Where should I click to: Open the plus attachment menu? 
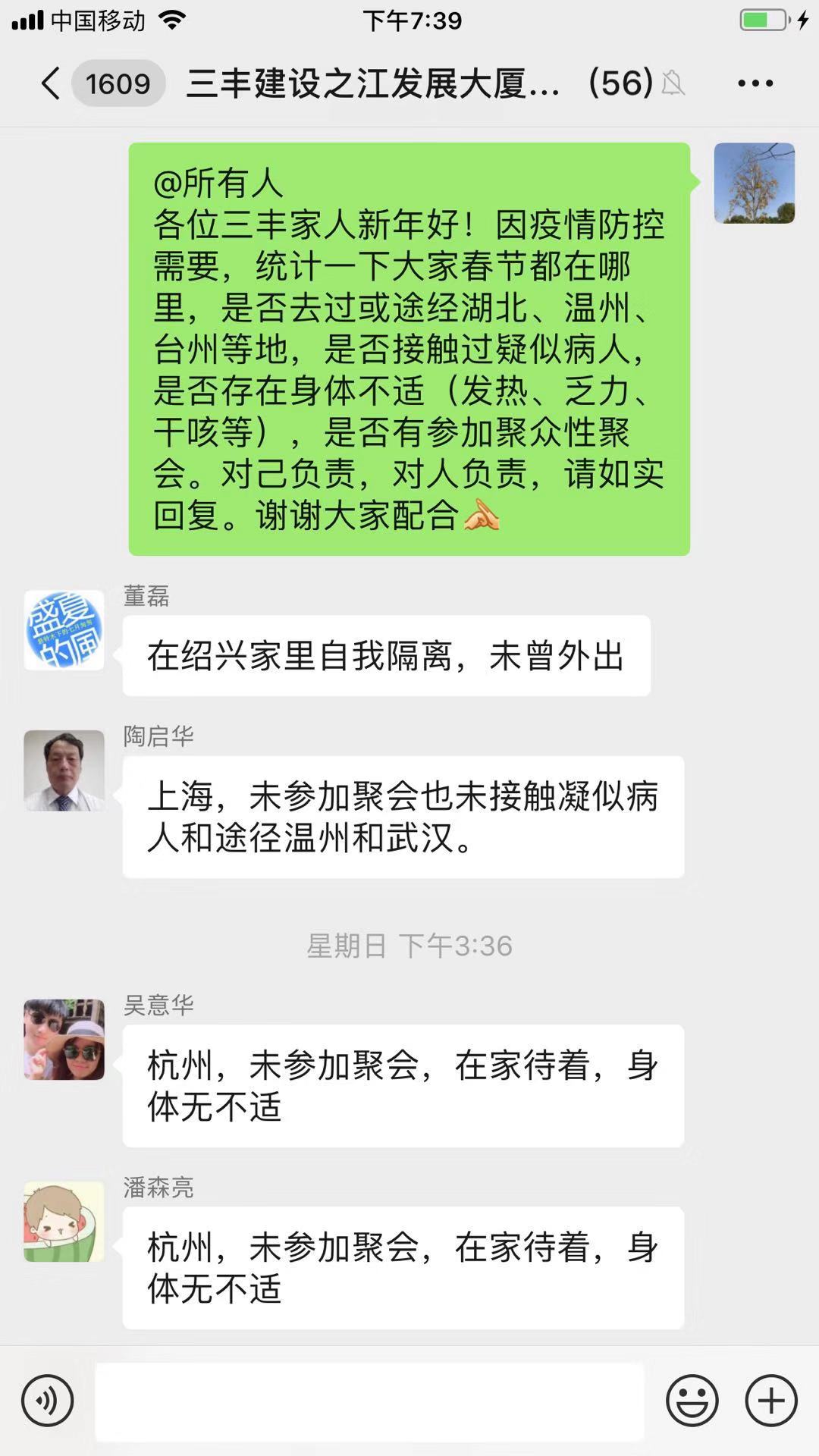click(771, 1401)
